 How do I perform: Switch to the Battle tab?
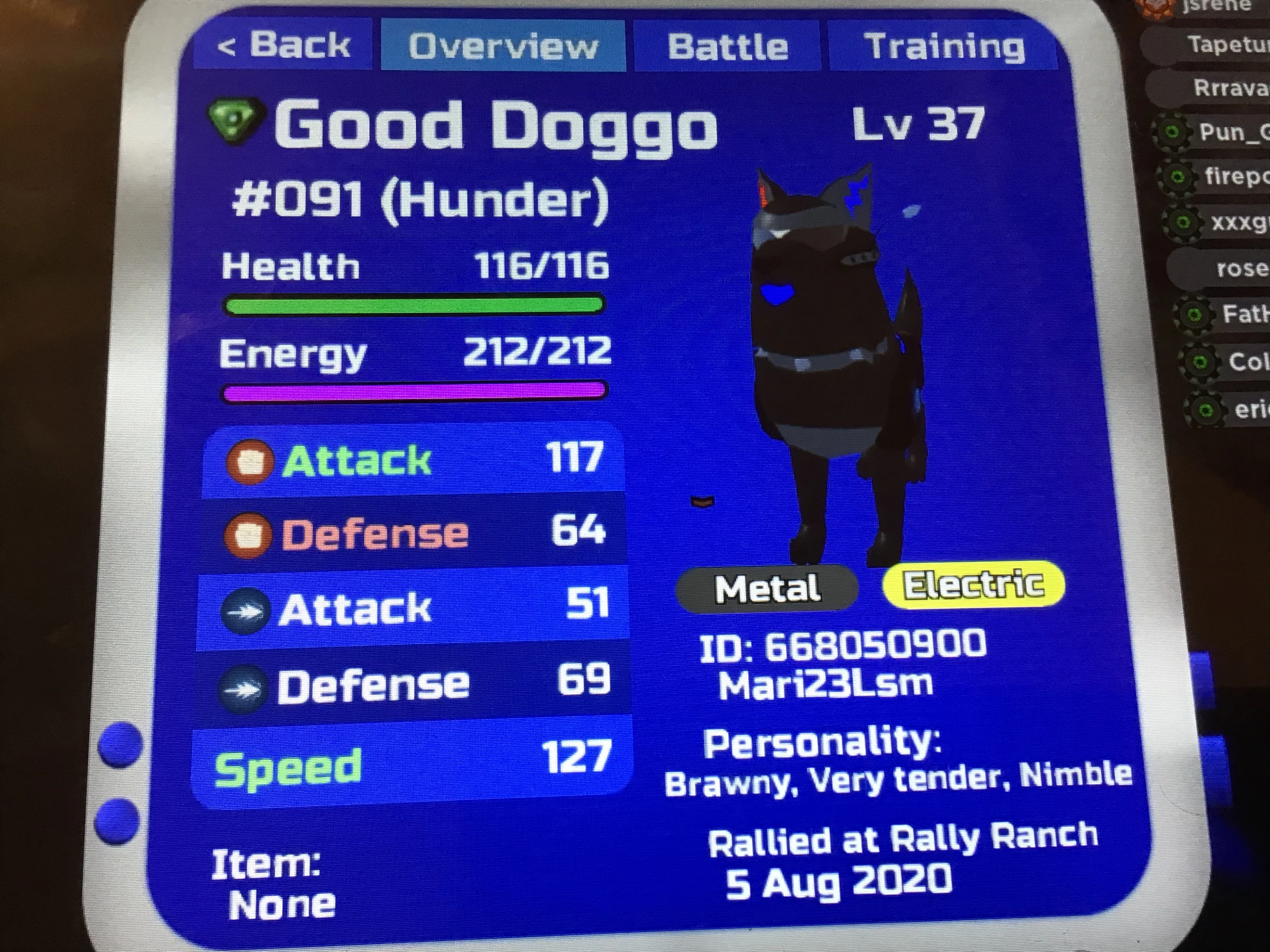(728, 46)
